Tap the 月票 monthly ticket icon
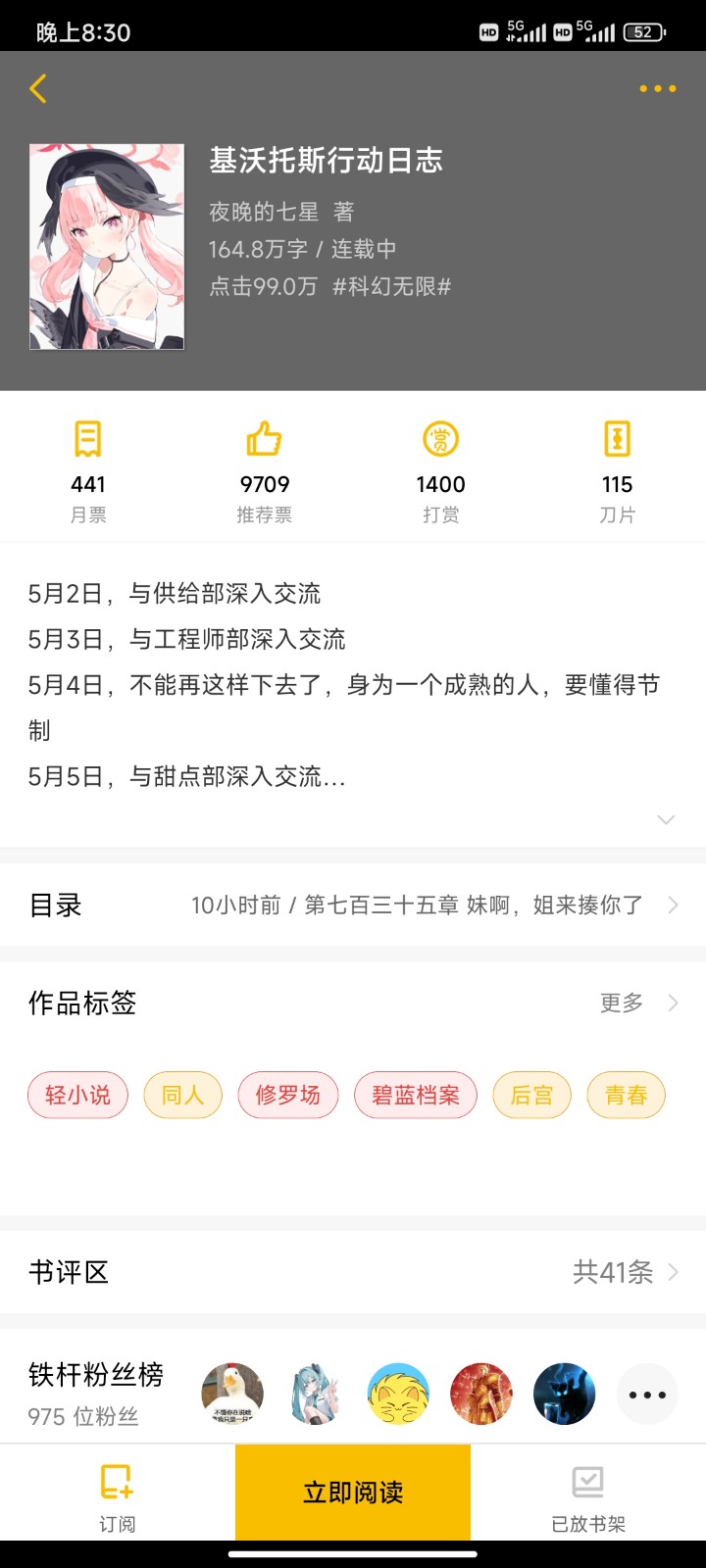Screen dimensions: 706x1568 pos(88,440)
